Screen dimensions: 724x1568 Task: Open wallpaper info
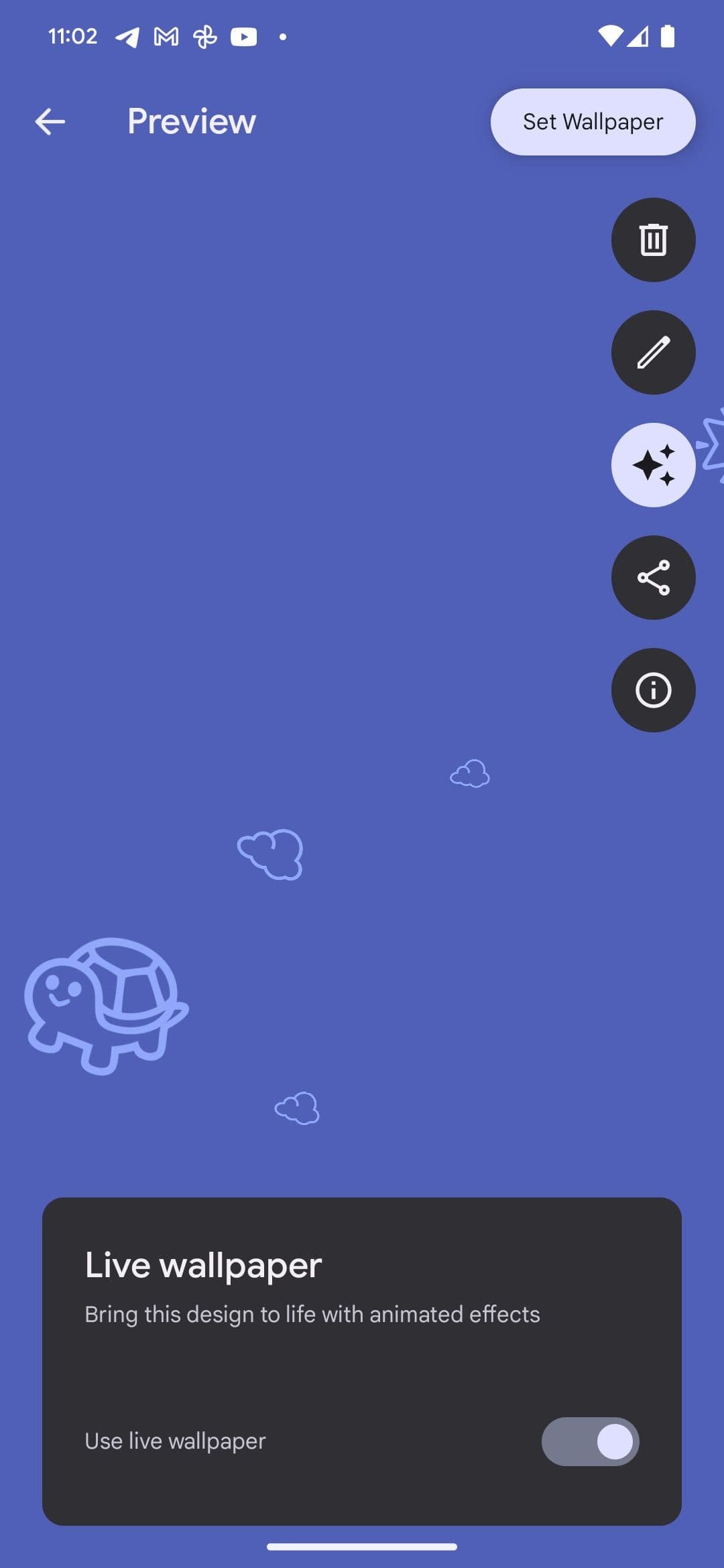pyautogui.click(x=653, y=690)
